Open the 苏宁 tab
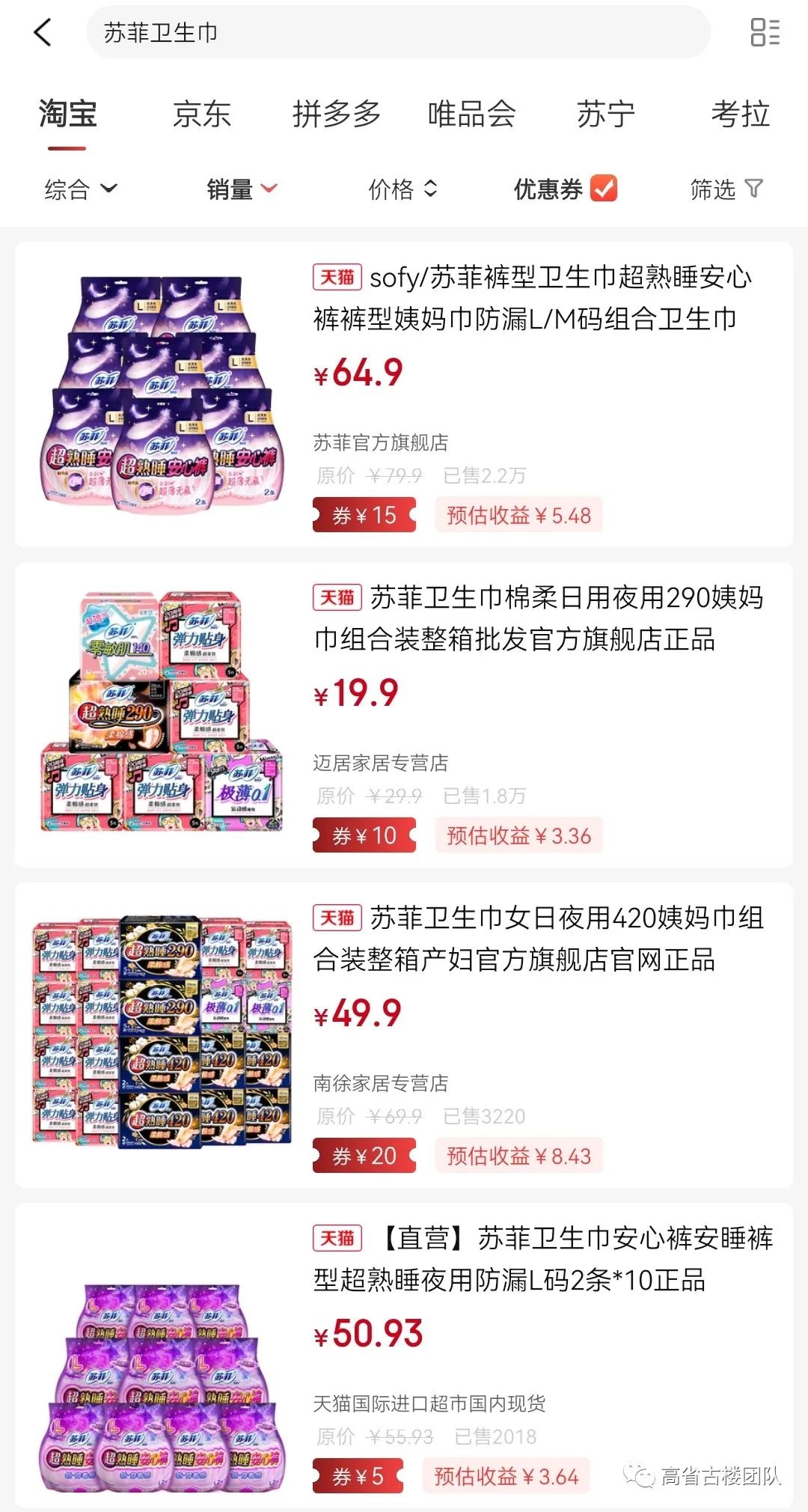The image size is (808, 1512). point(605,115)
